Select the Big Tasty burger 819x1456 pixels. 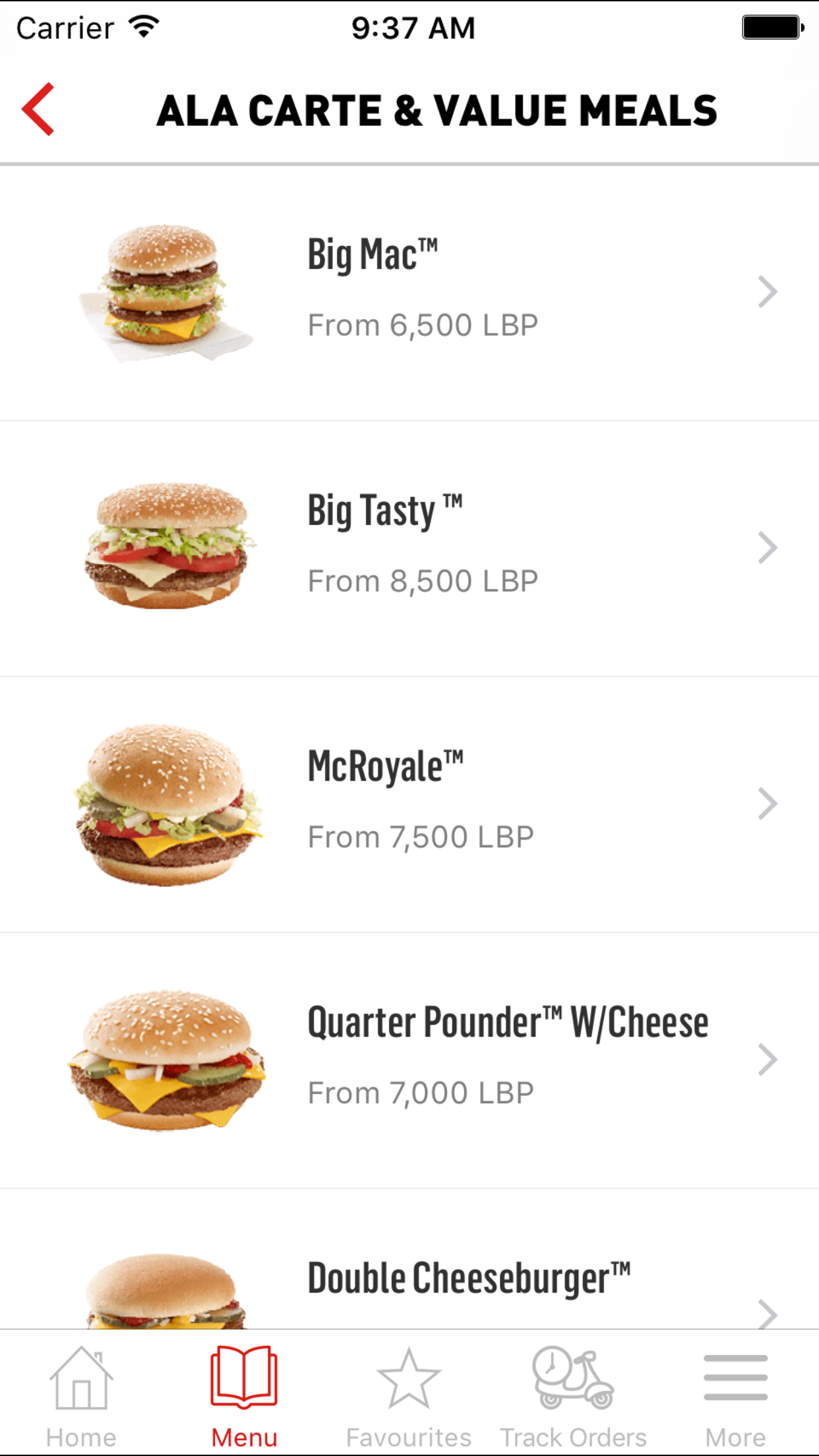click(x=409, y=548)
